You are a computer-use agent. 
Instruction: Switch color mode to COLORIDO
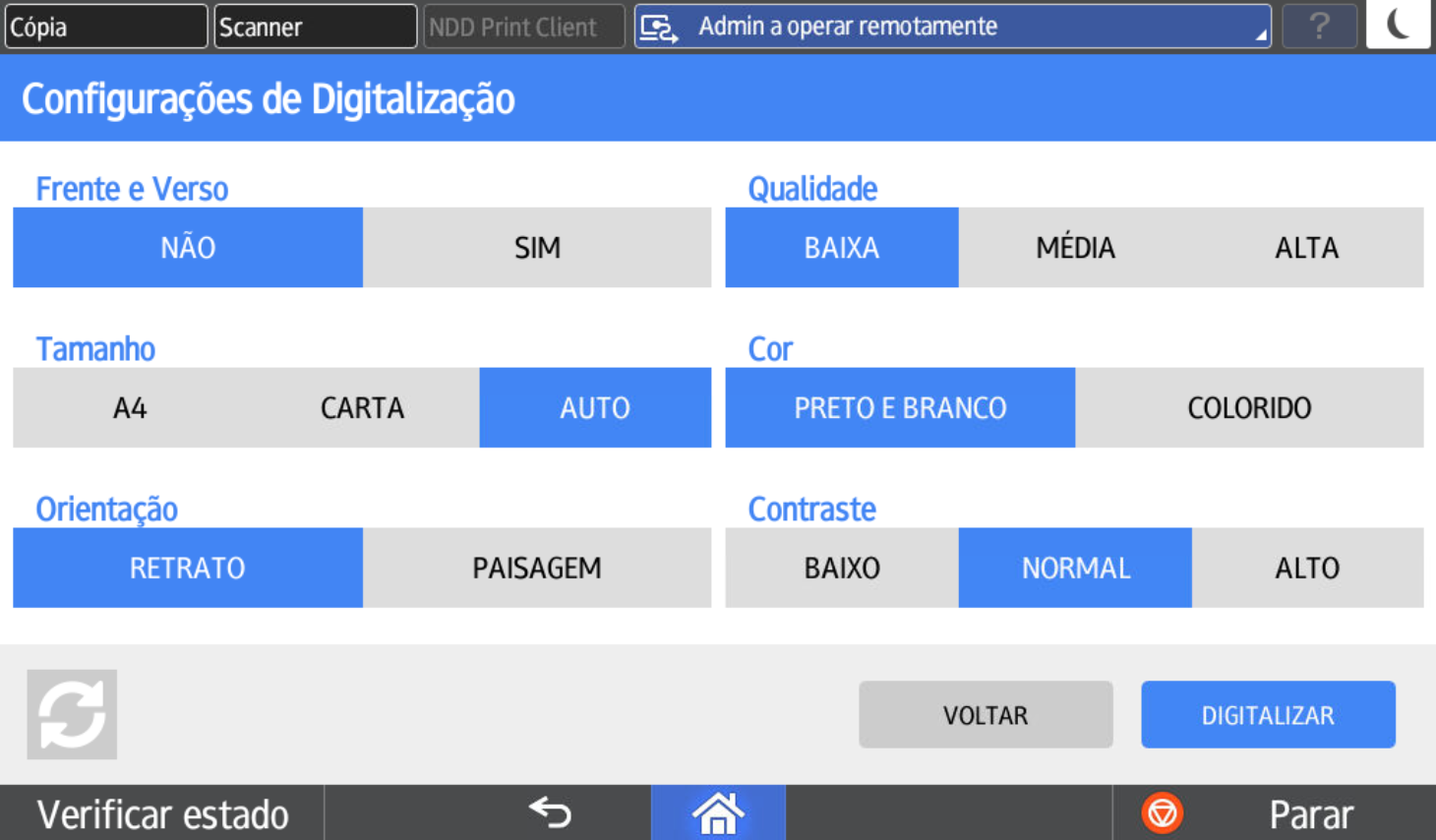coord(1249,408)
